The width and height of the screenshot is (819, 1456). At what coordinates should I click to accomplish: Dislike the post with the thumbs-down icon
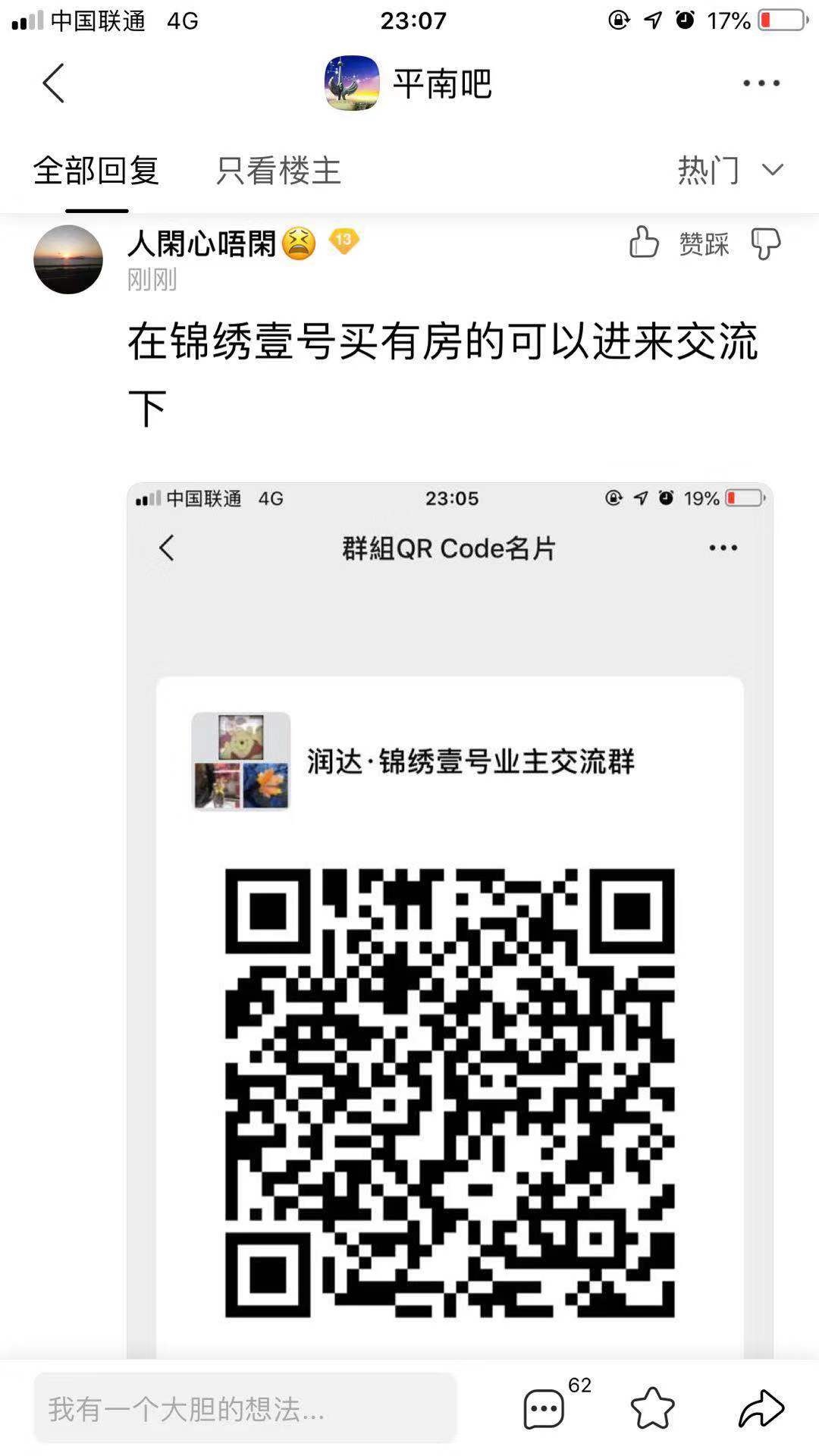[x=765, y=243]
